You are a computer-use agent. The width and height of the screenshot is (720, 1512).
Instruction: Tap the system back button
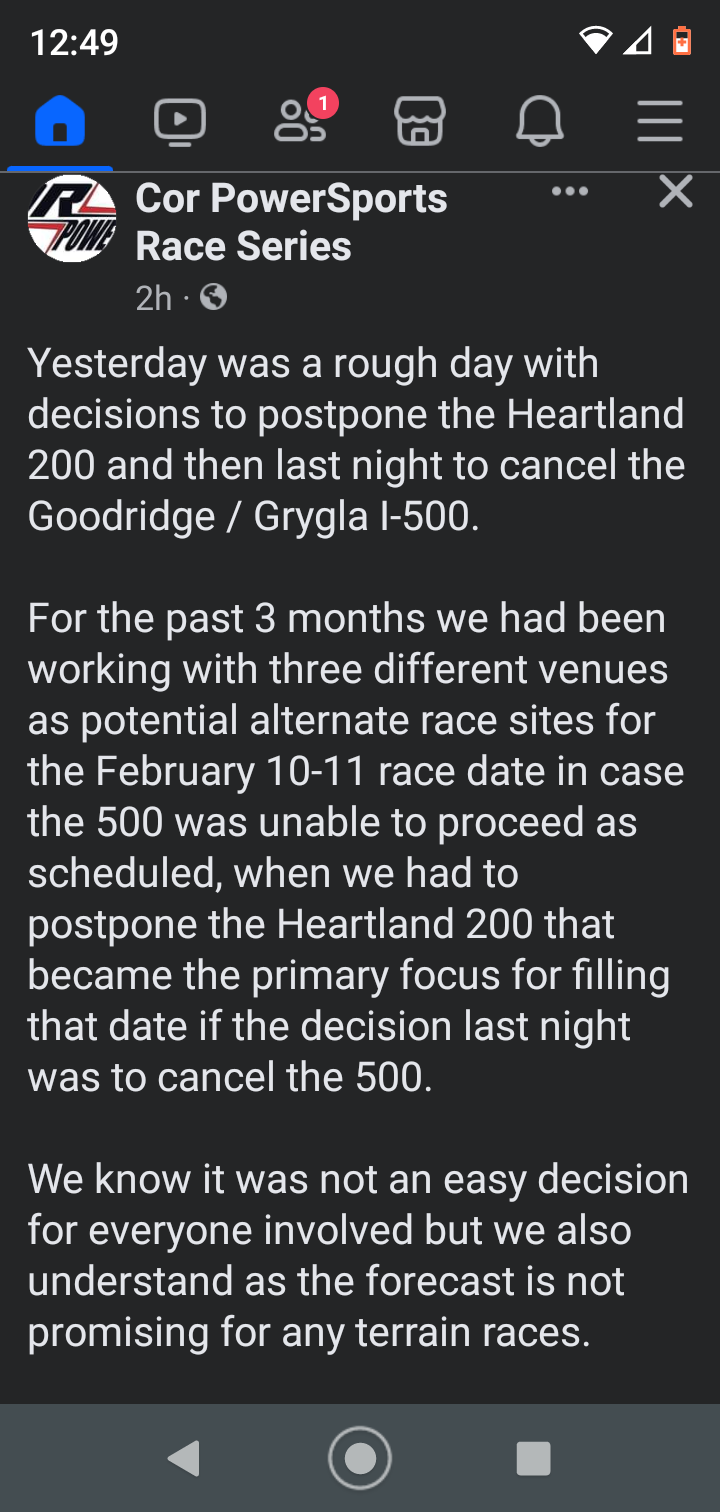(x=184, y=1458)
